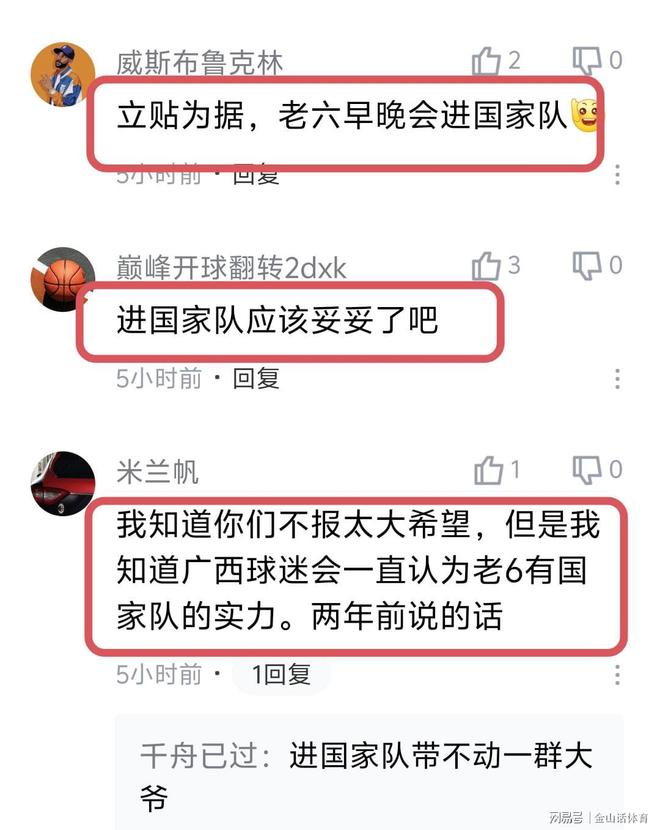Viewport: 660px width, 830px height.
Task: Reply to 巅峰开球翻转2dxk's comment
Action: (256, 378)
